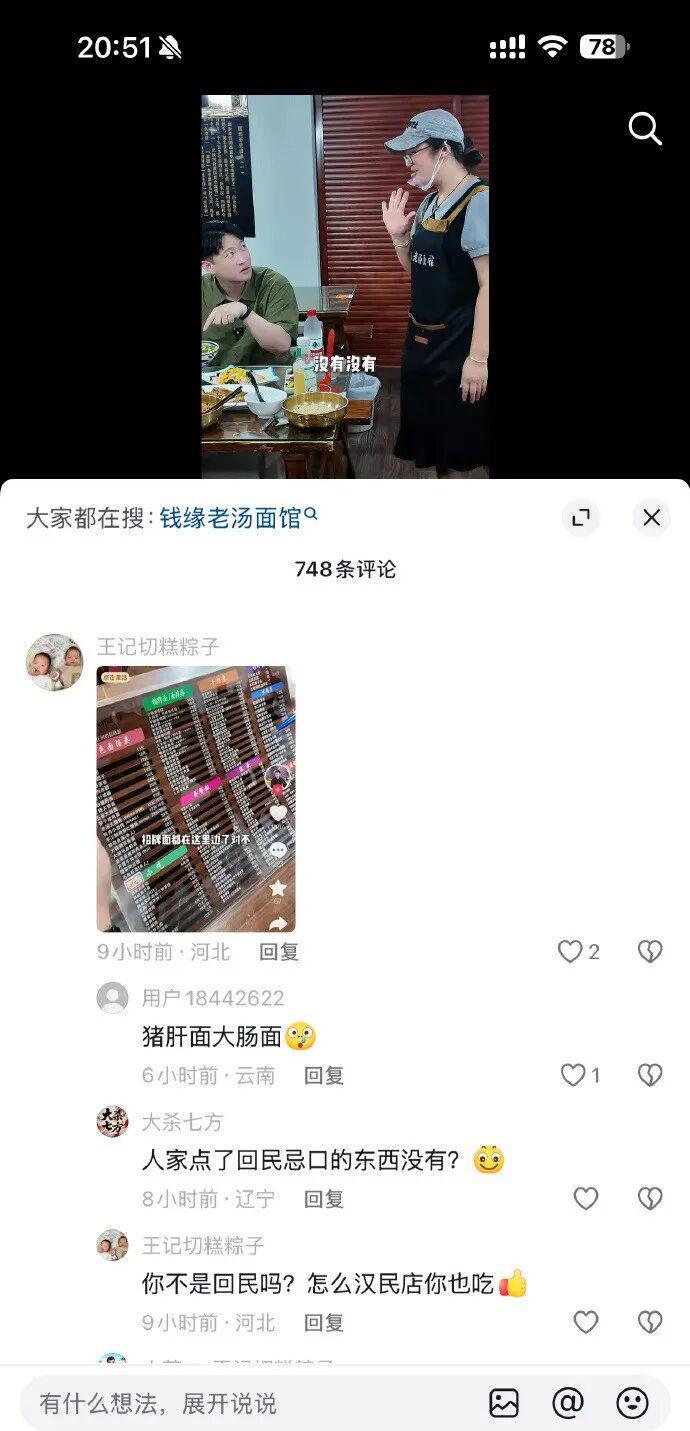The width and height of the screenshot is (690, 1431).
Task: Open the emoji picker
Action: [x=632, y=1403]
